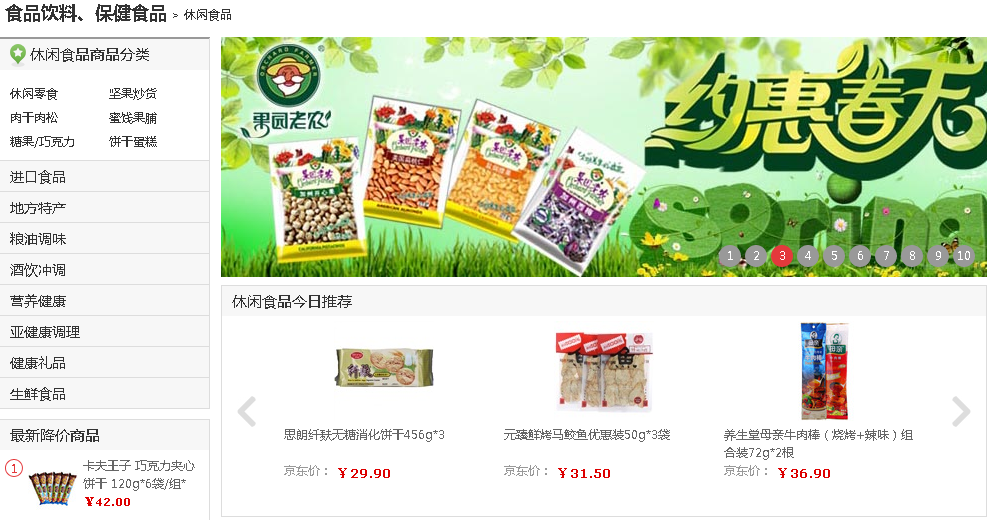991x520 pixels.
Task: Jump to banner slide 5
Action: pyautogui.click(x=834, y=255)
